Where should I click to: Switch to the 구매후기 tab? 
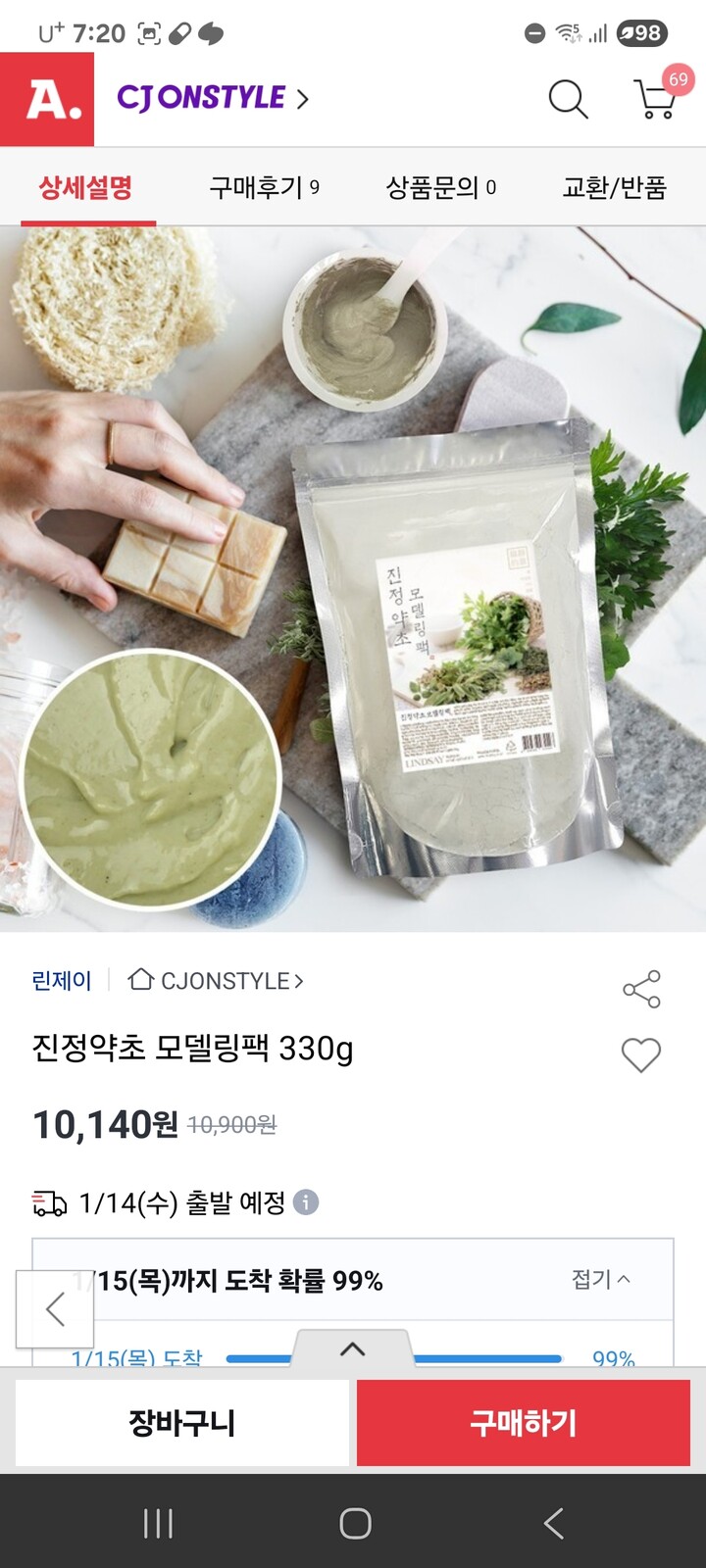[x=264, y=187]
